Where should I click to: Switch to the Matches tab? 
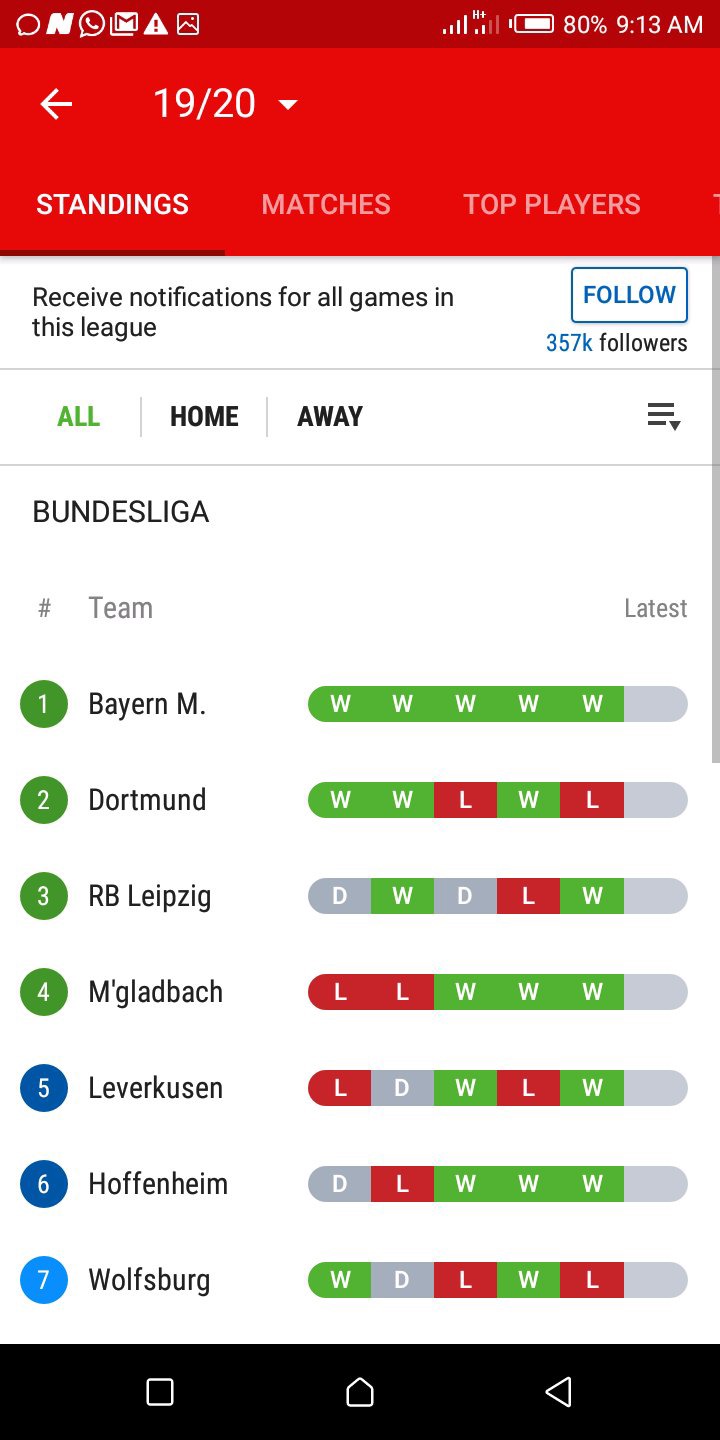[x=326, y=204]
